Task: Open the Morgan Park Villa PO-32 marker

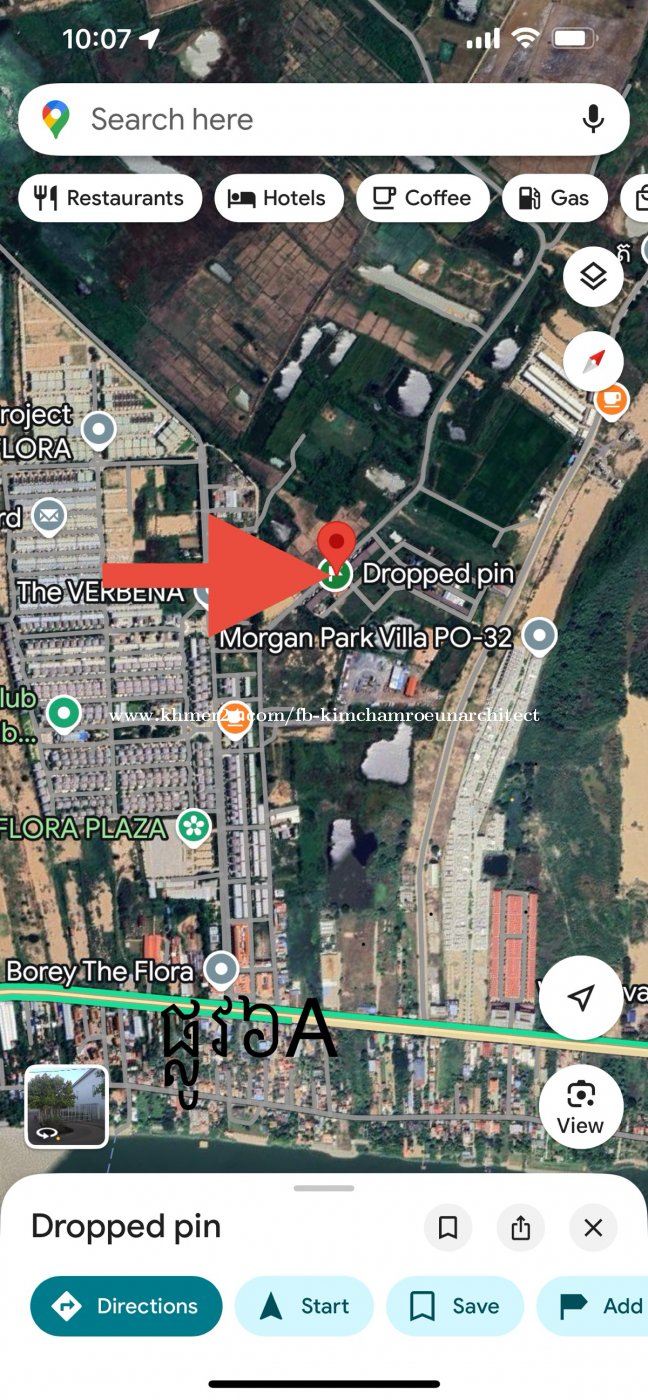Action: point(540,635)
